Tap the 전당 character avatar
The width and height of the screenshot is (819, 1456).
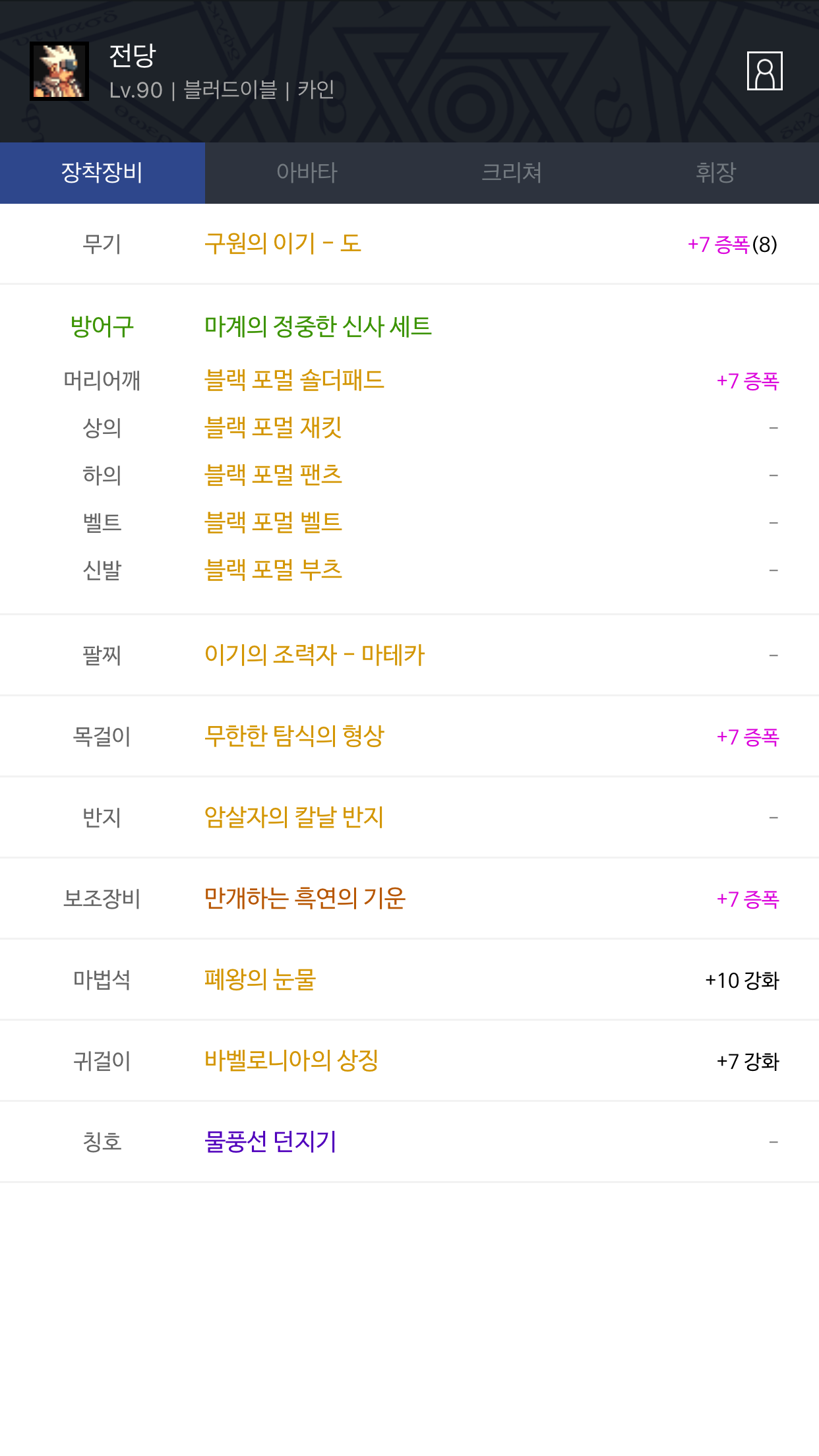tap(59, 71)
